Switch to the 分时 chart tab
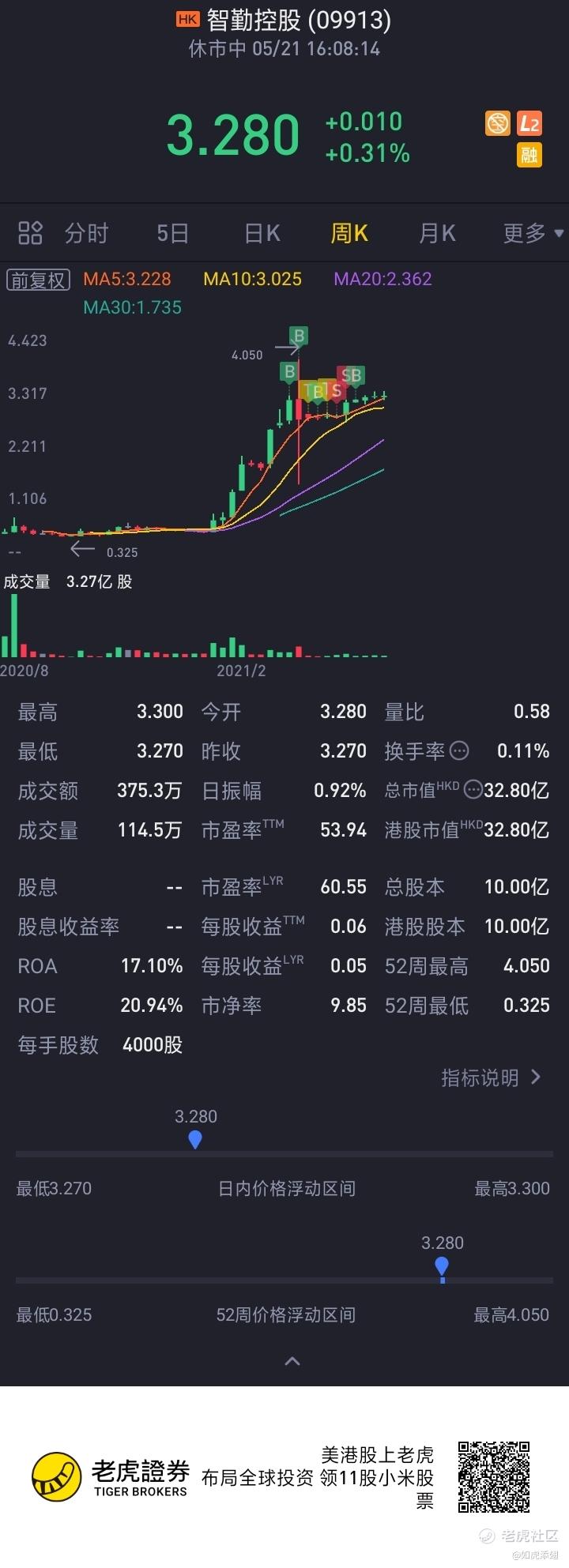 (x=85, y=233)
